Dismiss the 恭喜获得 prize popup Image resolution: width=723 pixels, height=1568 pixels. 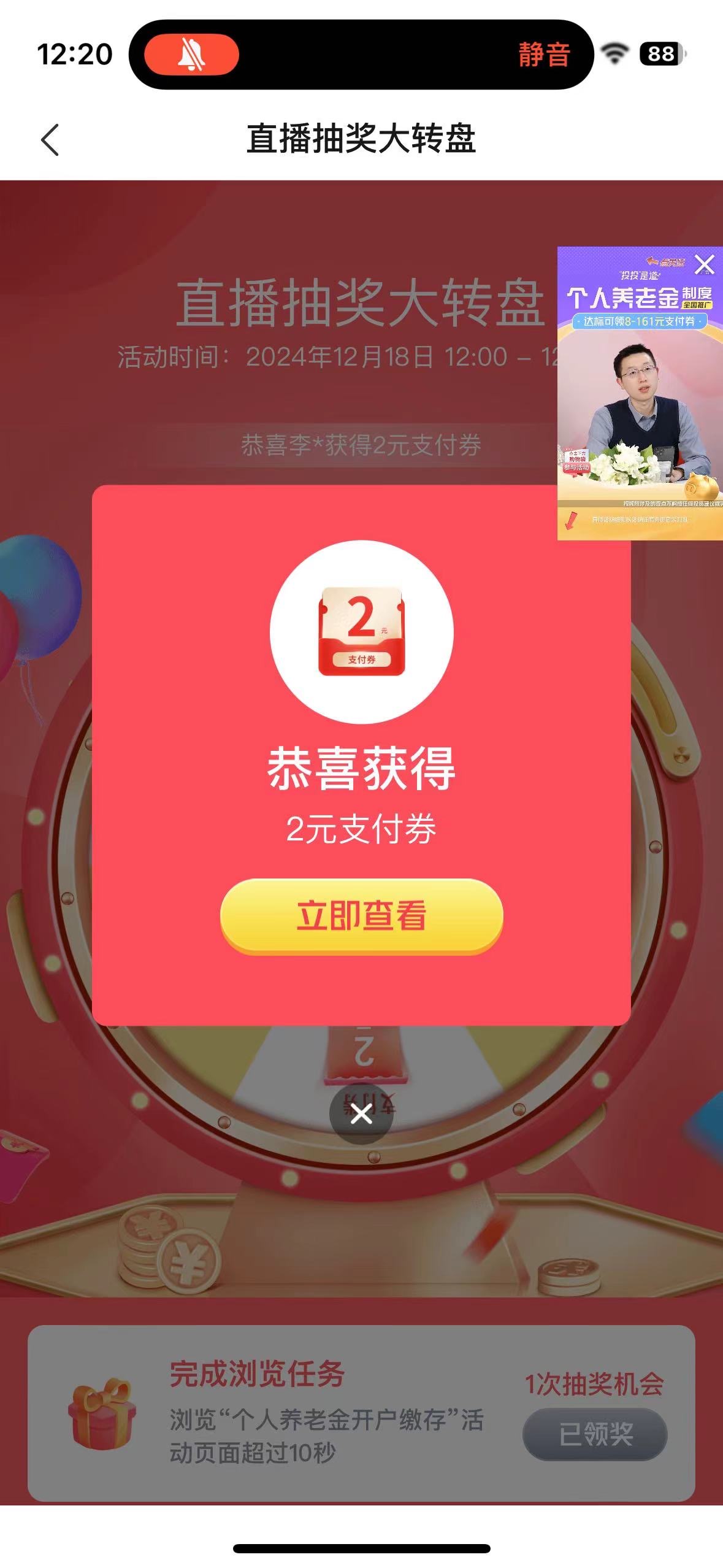[x=361, y=1113]
